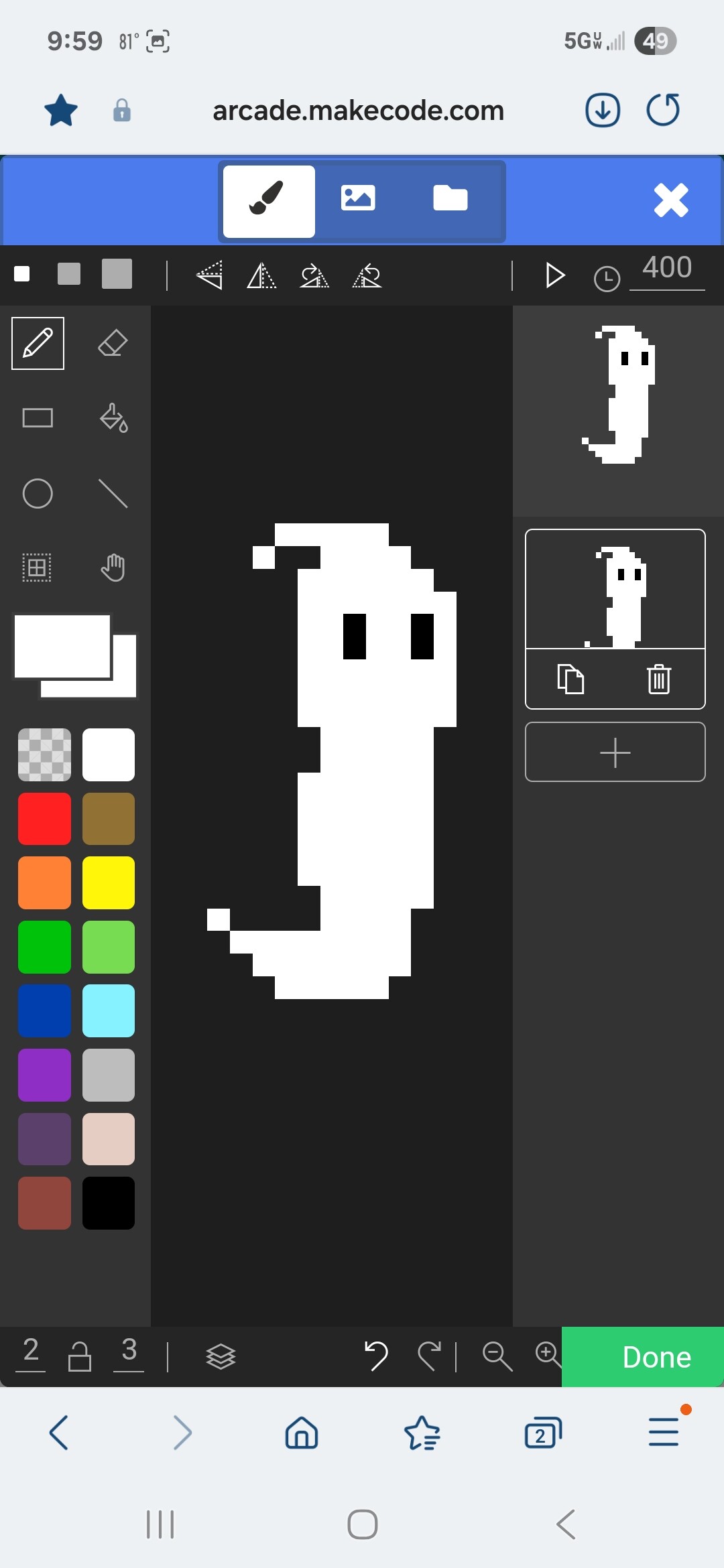Select the line drawing tool
The image size is (724, 1568).
point(113,494)
